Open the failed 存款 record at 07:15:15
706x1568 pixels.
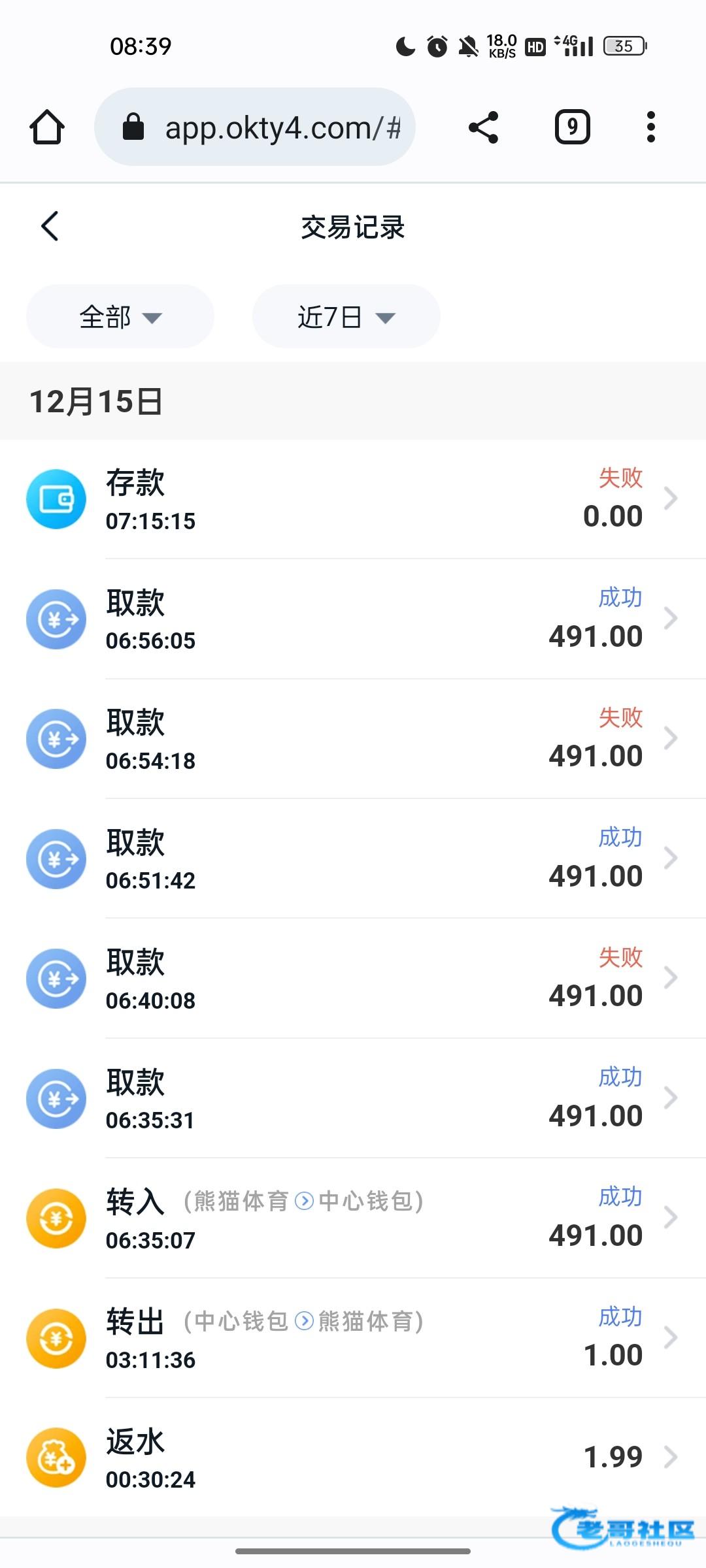[353, 499]
